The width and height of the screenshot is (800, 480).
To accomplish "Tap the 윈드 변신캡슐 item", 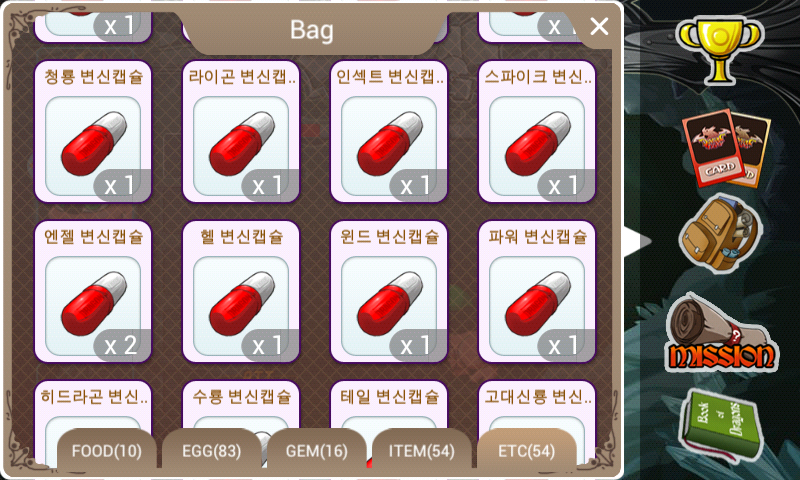I will pos(389,291).
